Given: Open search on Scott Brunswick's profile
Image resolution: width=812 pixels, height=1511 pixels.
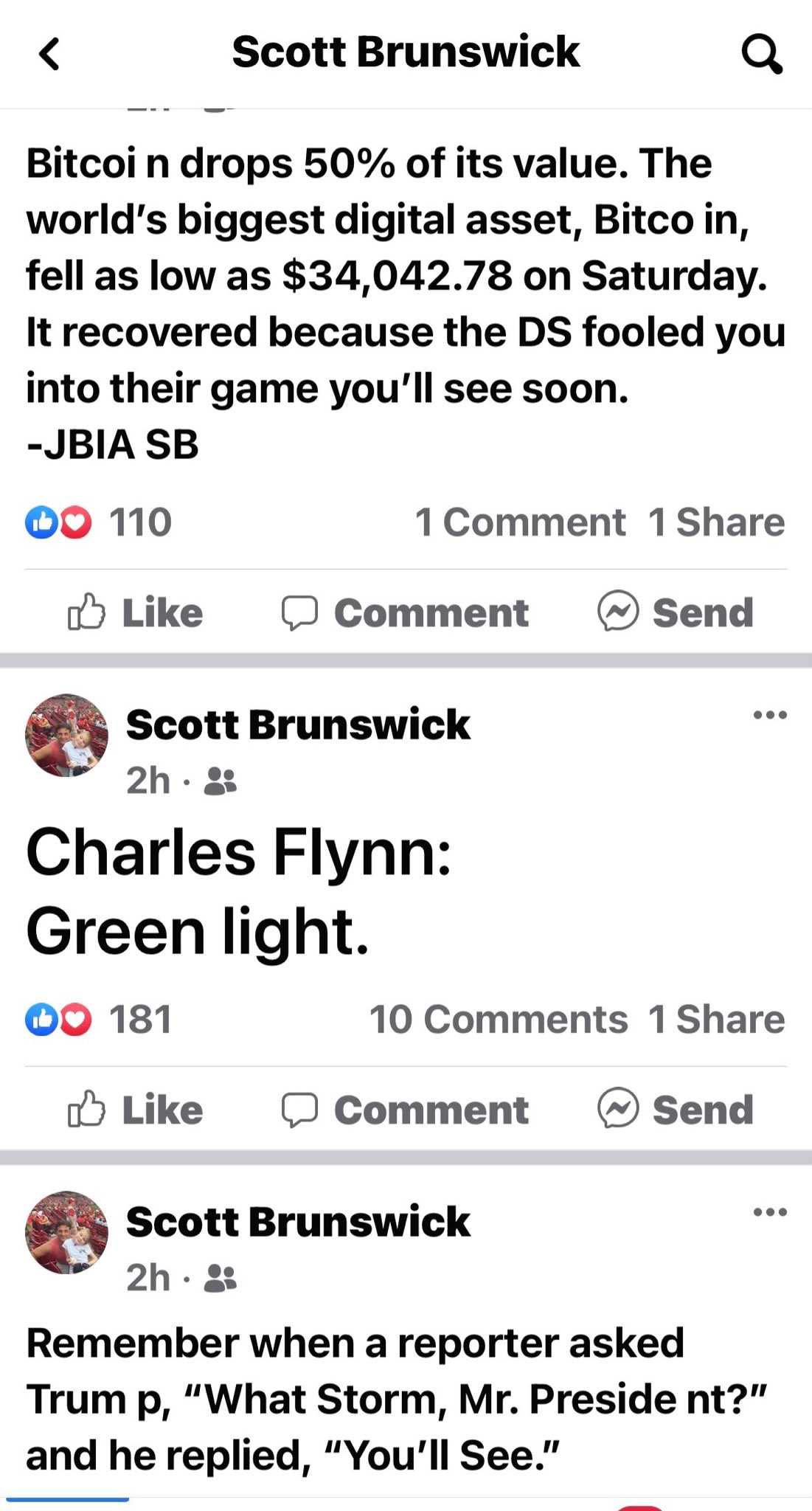Looking at the screenshot, I should pos(761,55).
